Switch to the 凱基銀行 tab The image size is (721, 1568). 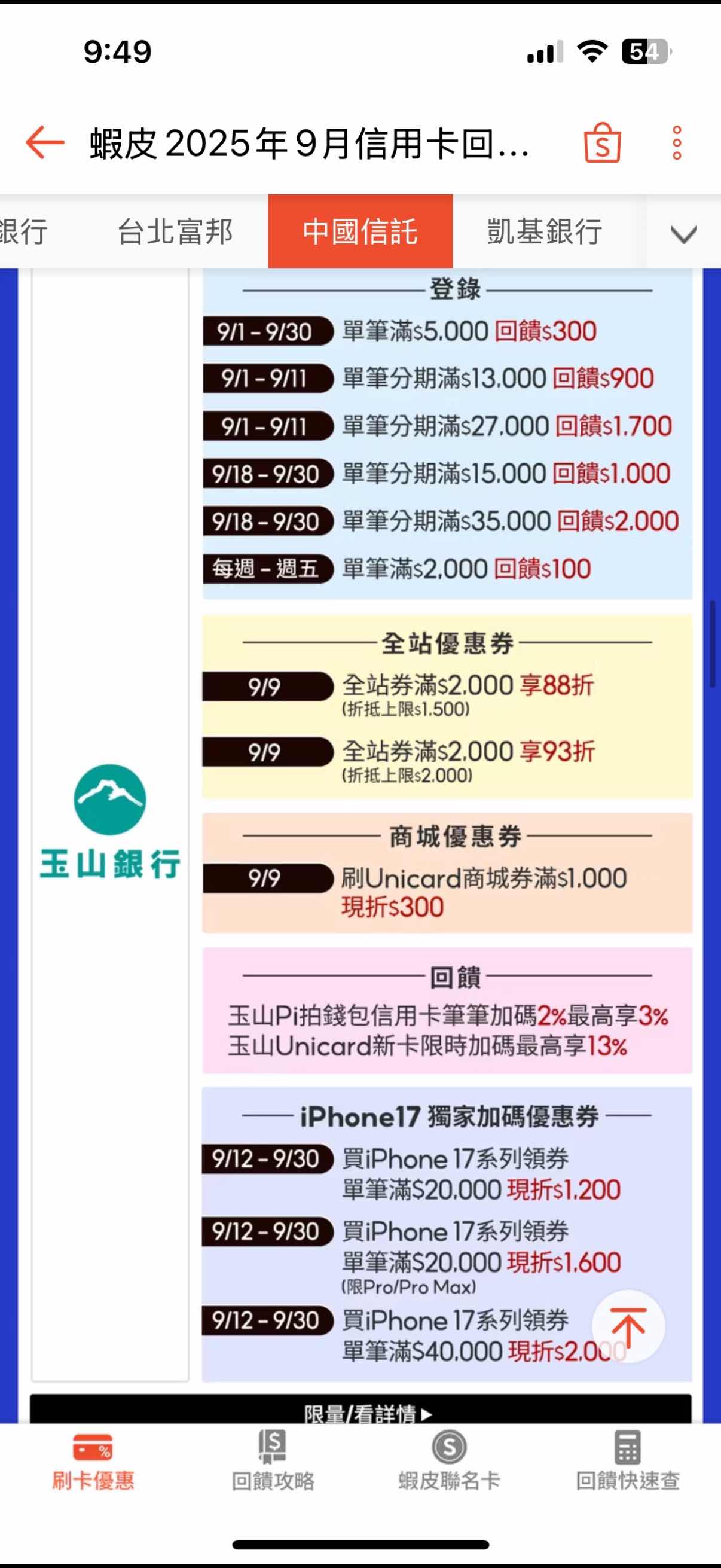pos(545,232)
